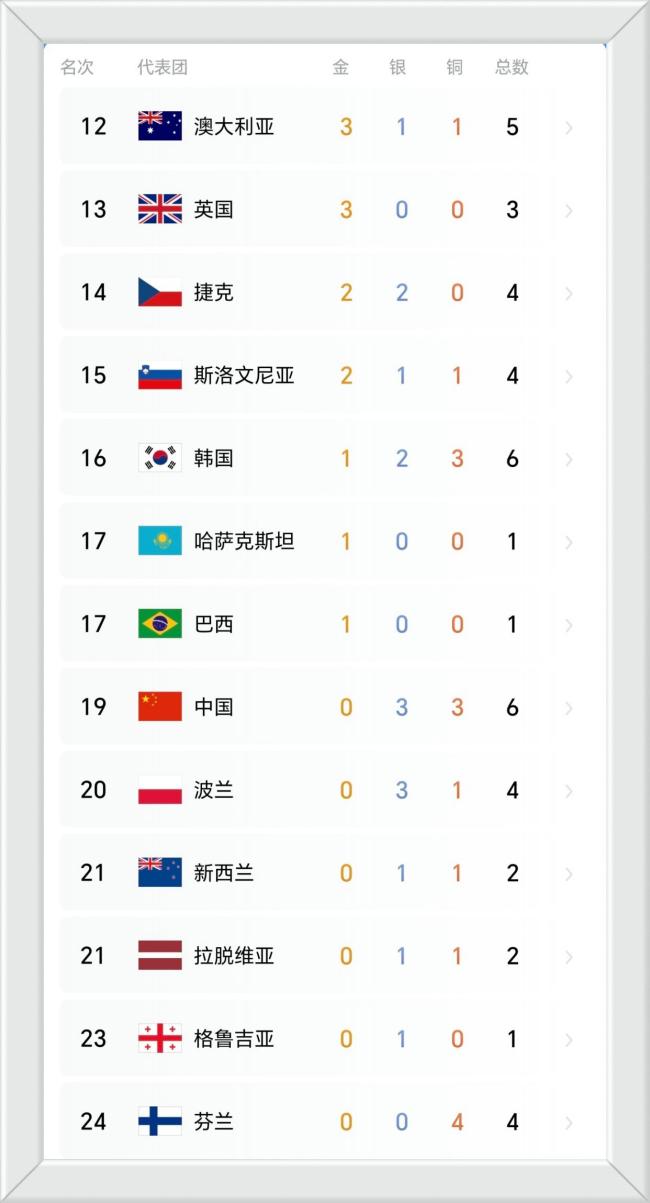The width and height of the screenshot is (650, 1203).
Task: Select the 波兰 row
Action: pyautogui.click(x=324, y=791)
